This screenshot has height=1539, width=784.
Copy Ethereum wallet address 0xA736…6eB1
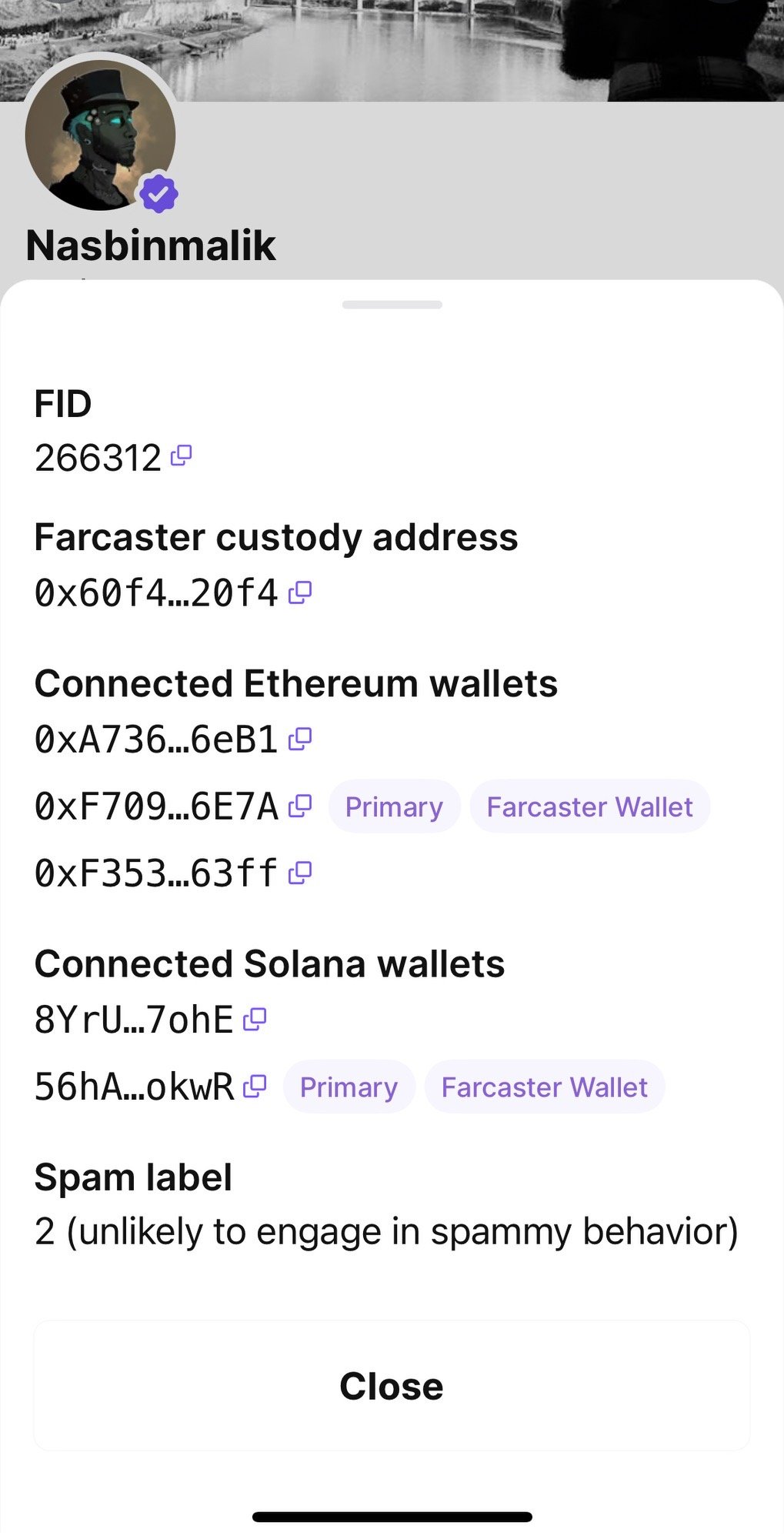[x=299, y=739]
